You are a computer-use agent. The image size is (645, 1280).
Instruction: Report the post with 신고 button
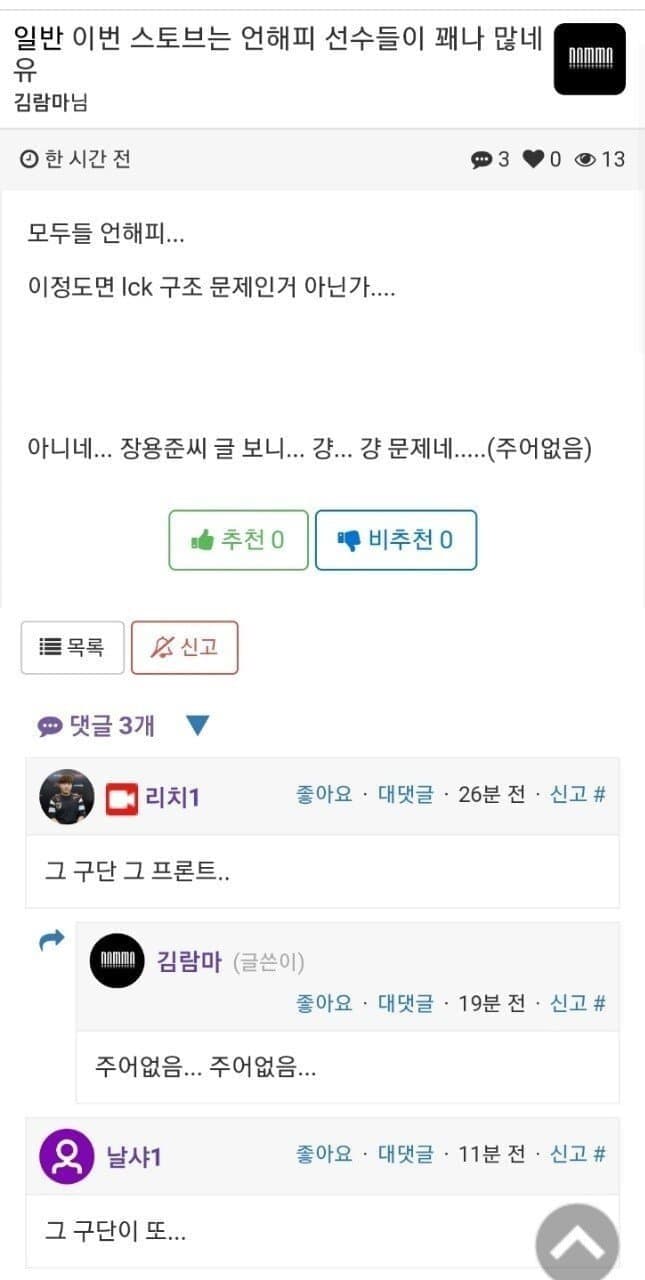click(184, 647)
